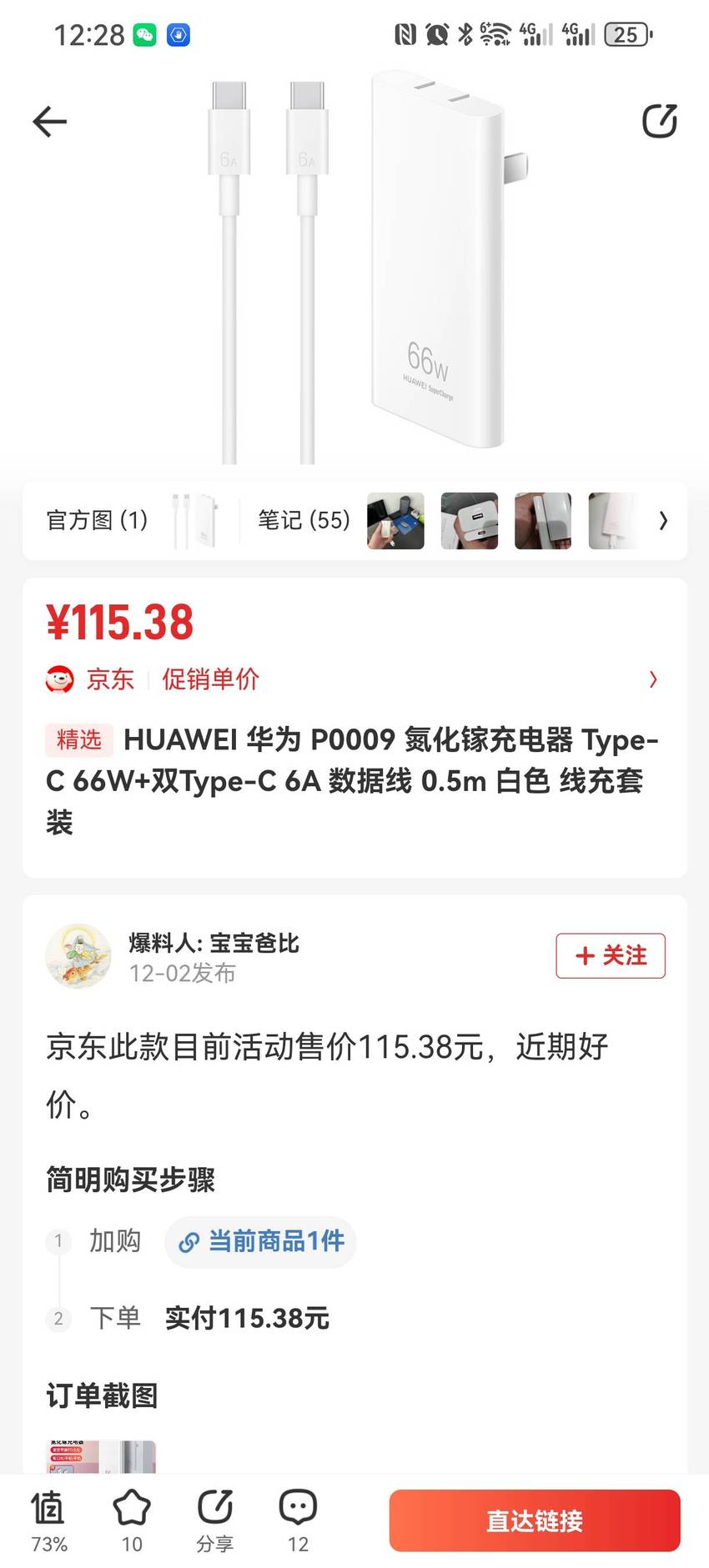
Task: View the 订单截图 order screenshot thumbnail
Action: point(102,1455)
